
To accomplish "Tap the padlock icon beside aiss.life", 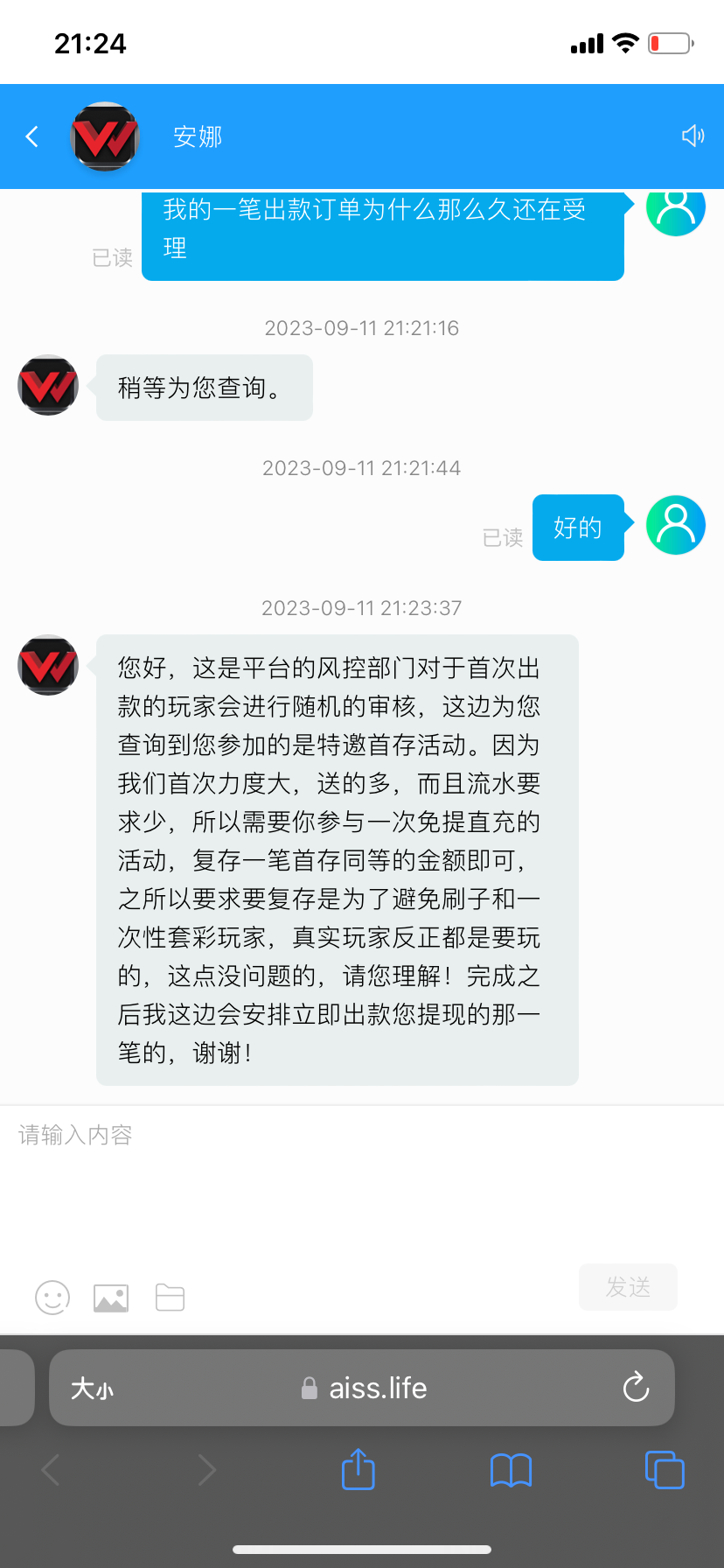I will [x=309, y=1388].
